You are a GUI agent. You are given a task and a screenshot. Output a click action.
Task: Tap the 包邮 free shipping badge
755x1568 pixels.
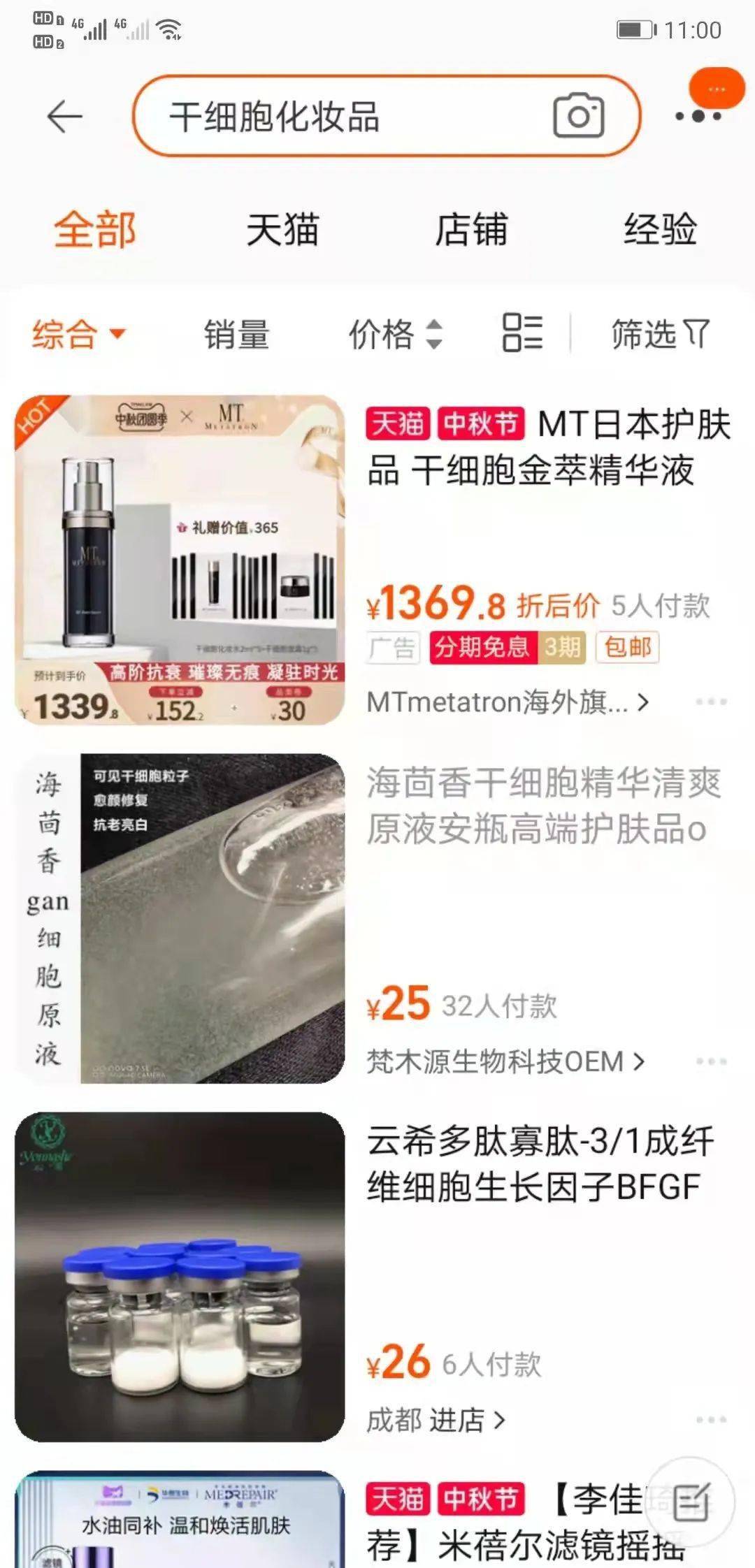tap(627, 647)
